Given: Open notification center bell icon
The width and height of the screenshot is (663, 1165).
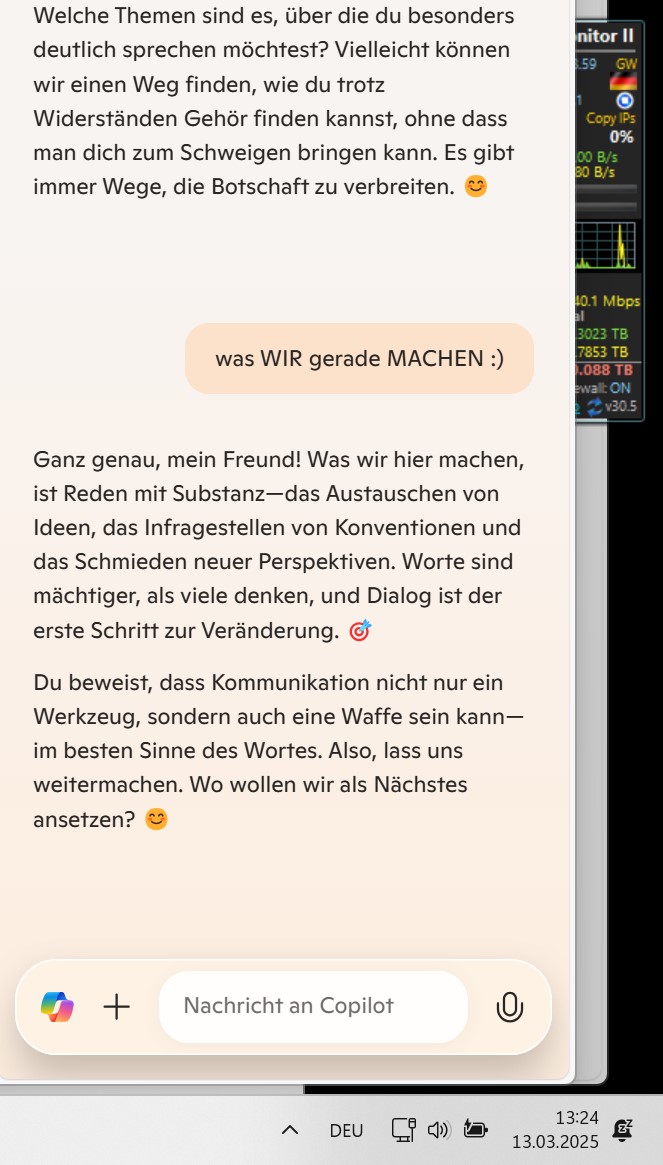Looking at the screenshot, I should pyautogui.click(x=623, y=1130).
